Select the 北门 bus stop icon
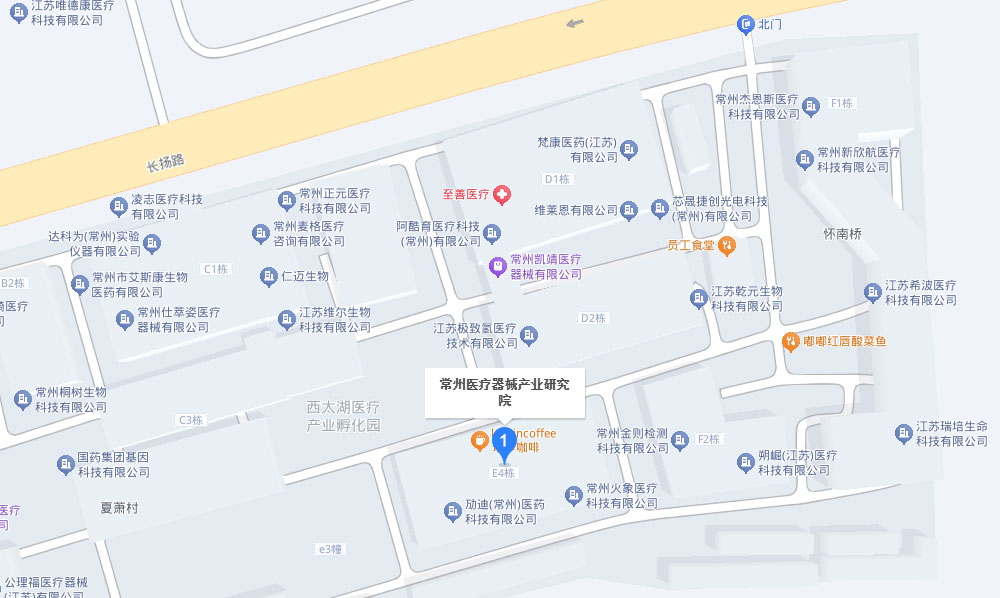 pyautogui.click(x=745, y=24)
